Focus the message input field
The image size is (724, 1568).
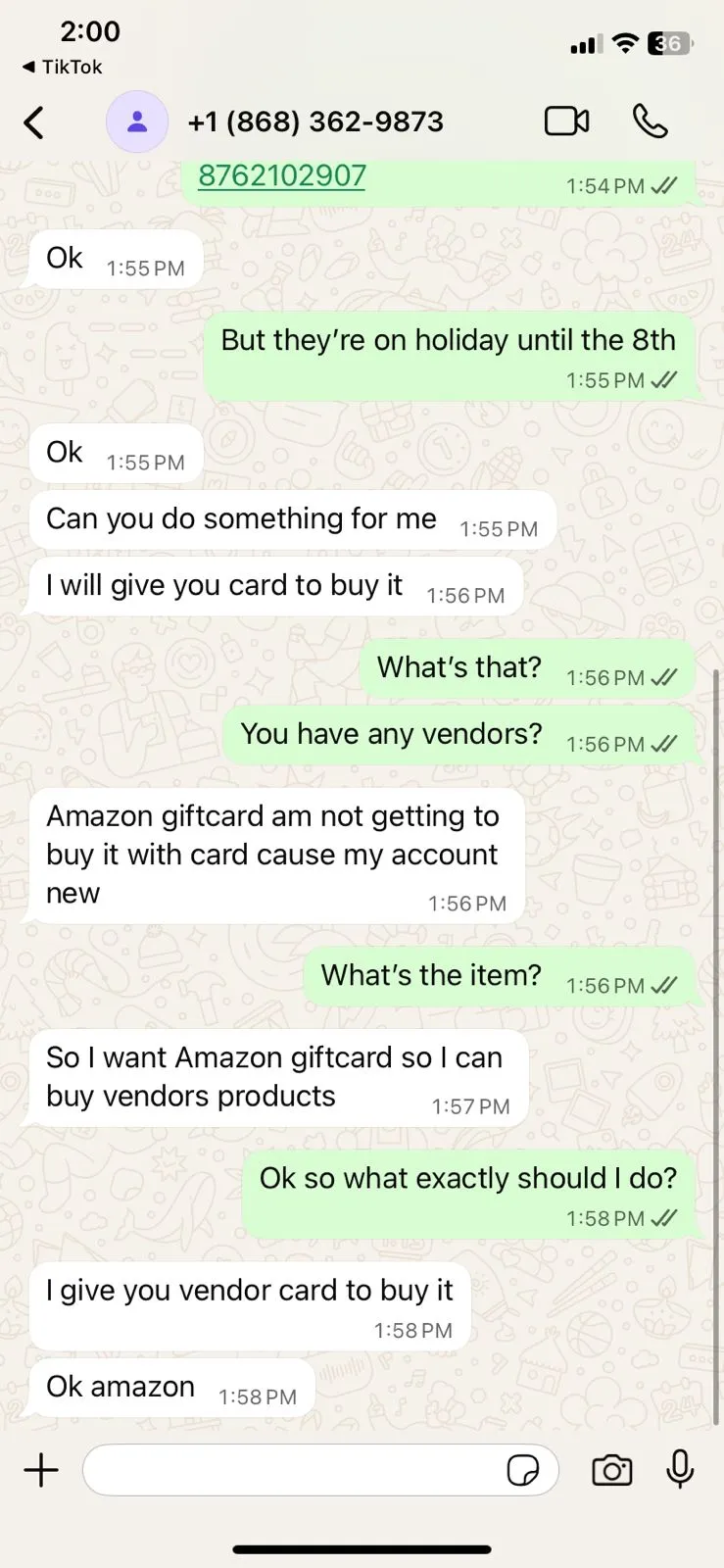(x=294, y=1470)
